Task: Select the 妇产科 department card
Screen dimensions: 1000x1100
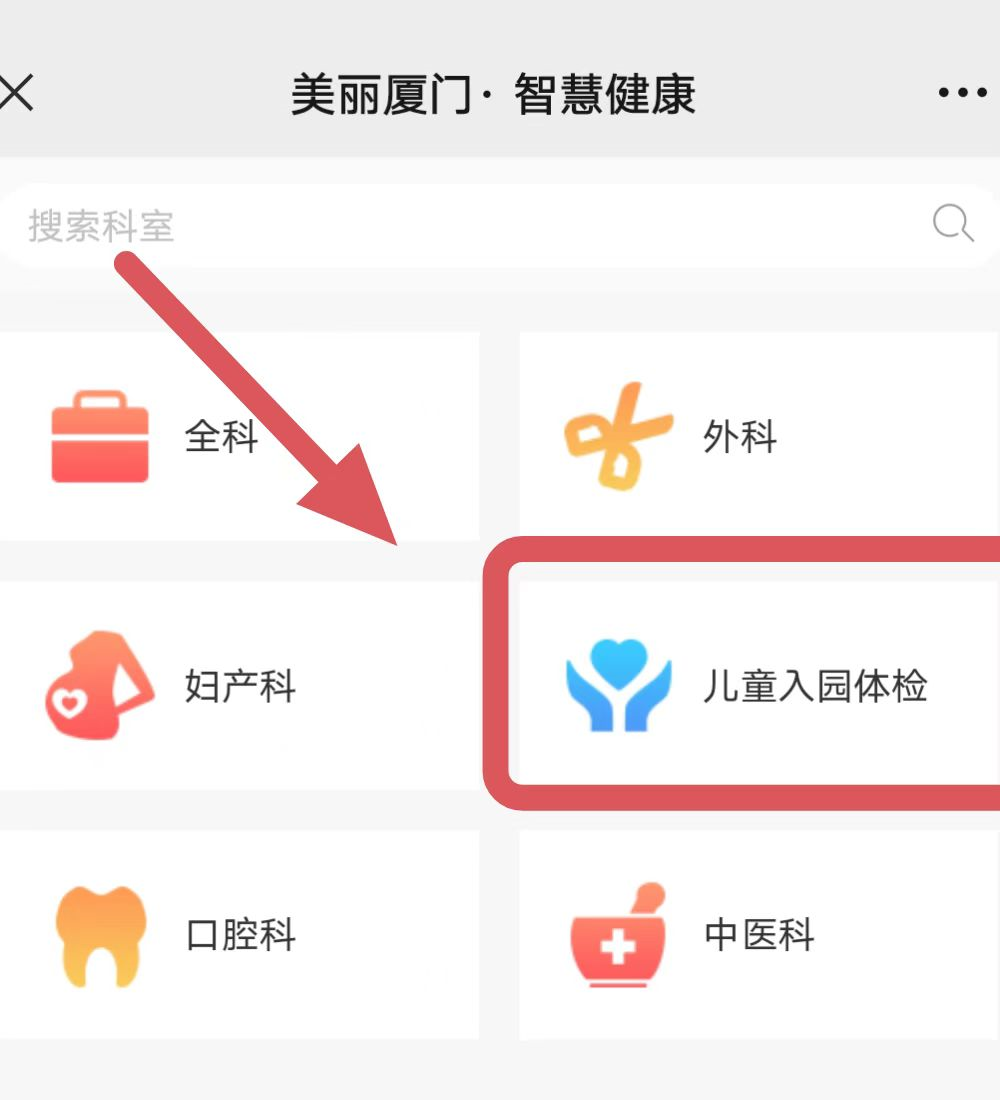Action: (x=238, y=687)
